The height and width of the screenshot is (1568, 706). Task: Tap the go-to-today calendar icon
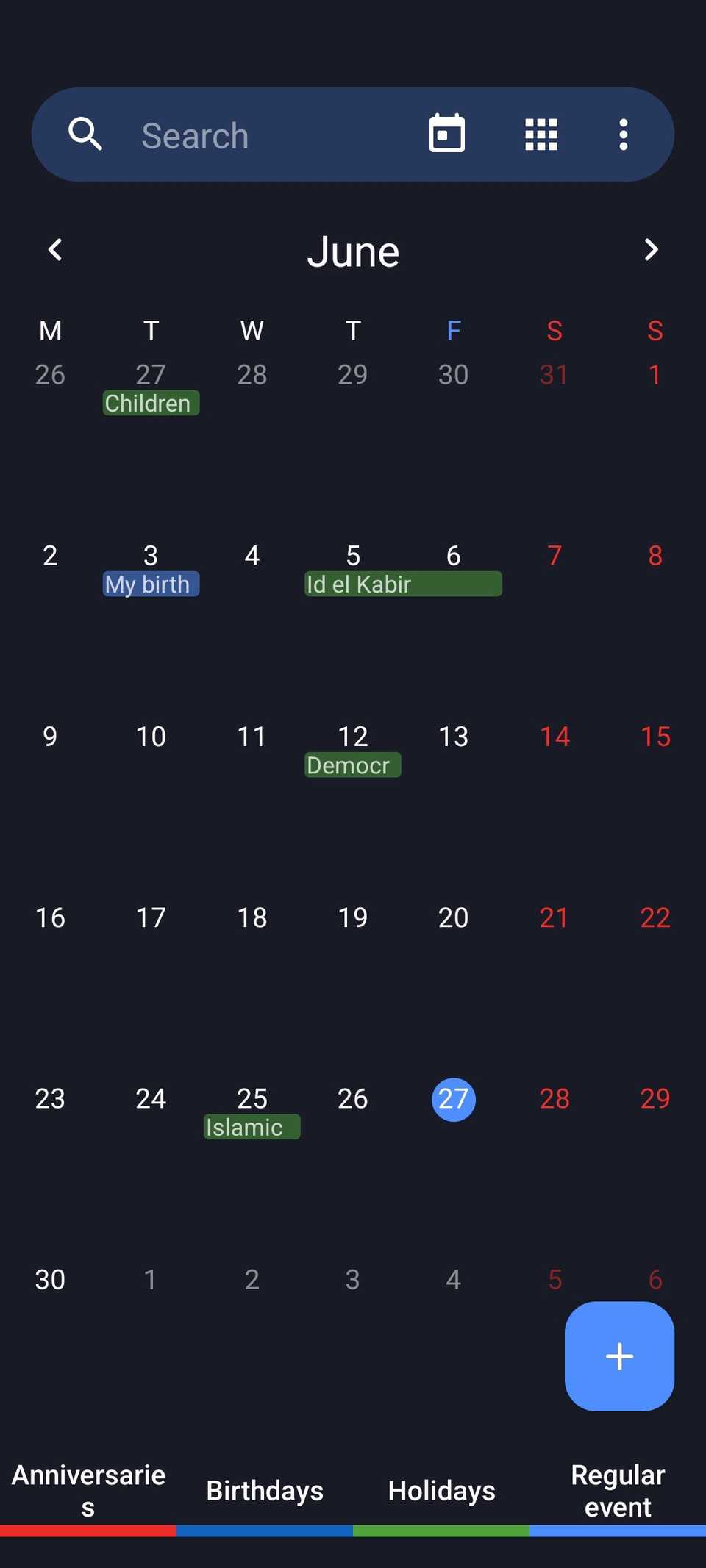(x=446, y=135)
